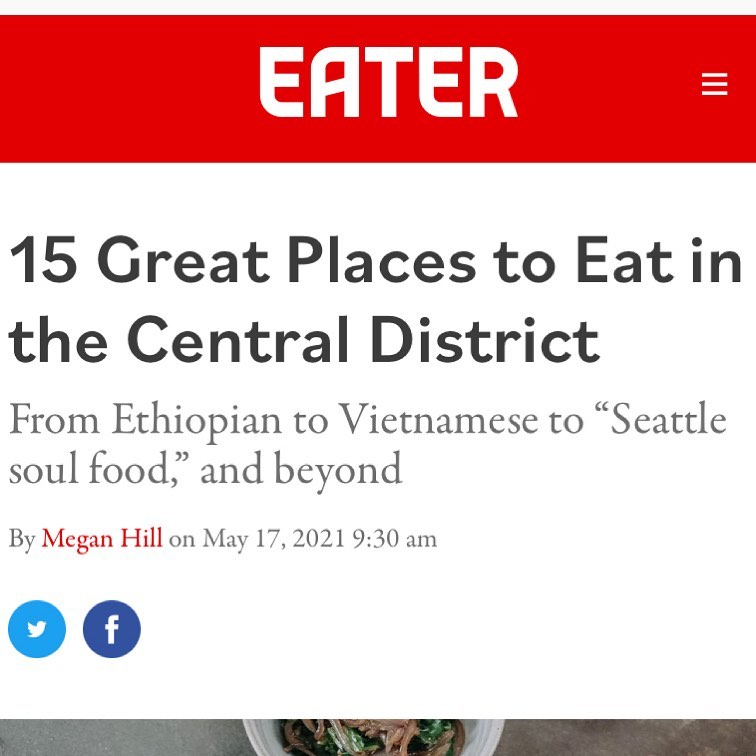Go to the Eater home page
This screenshot has height=756, width=756.
pos(388,83)
